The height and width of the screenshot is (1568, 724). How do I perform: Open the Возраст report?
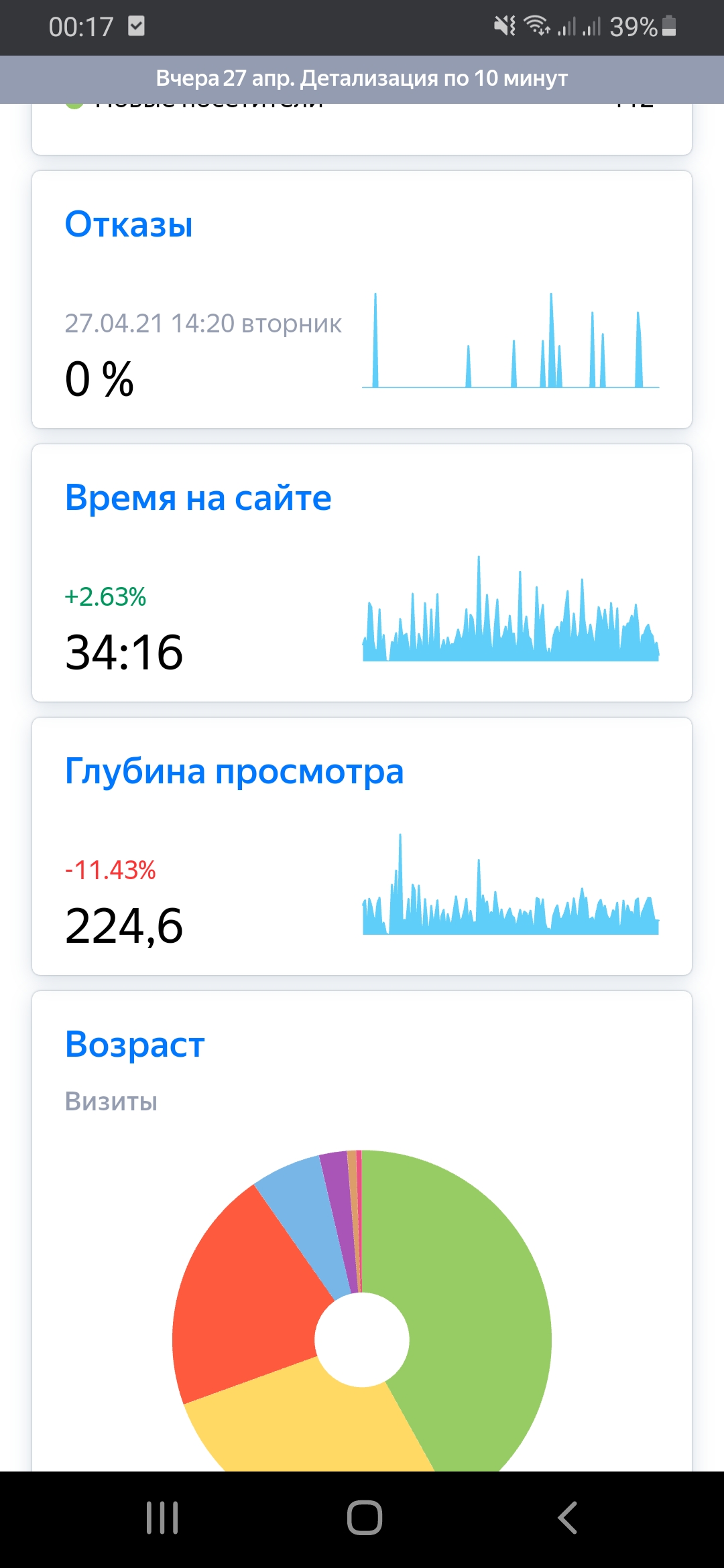coord(135,1045)
